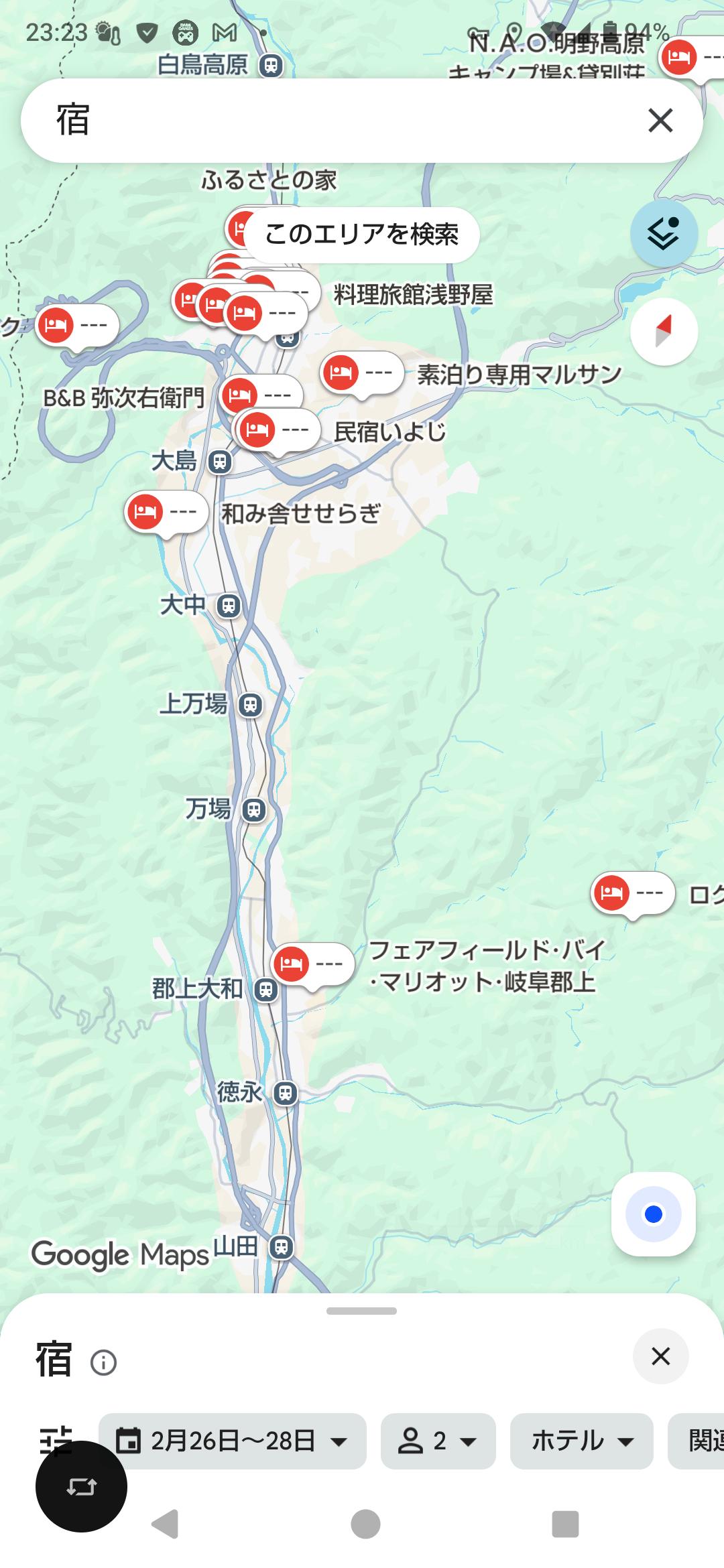Clear the 宿 search query
The image size is (724, 1568).
coord(660,121)
